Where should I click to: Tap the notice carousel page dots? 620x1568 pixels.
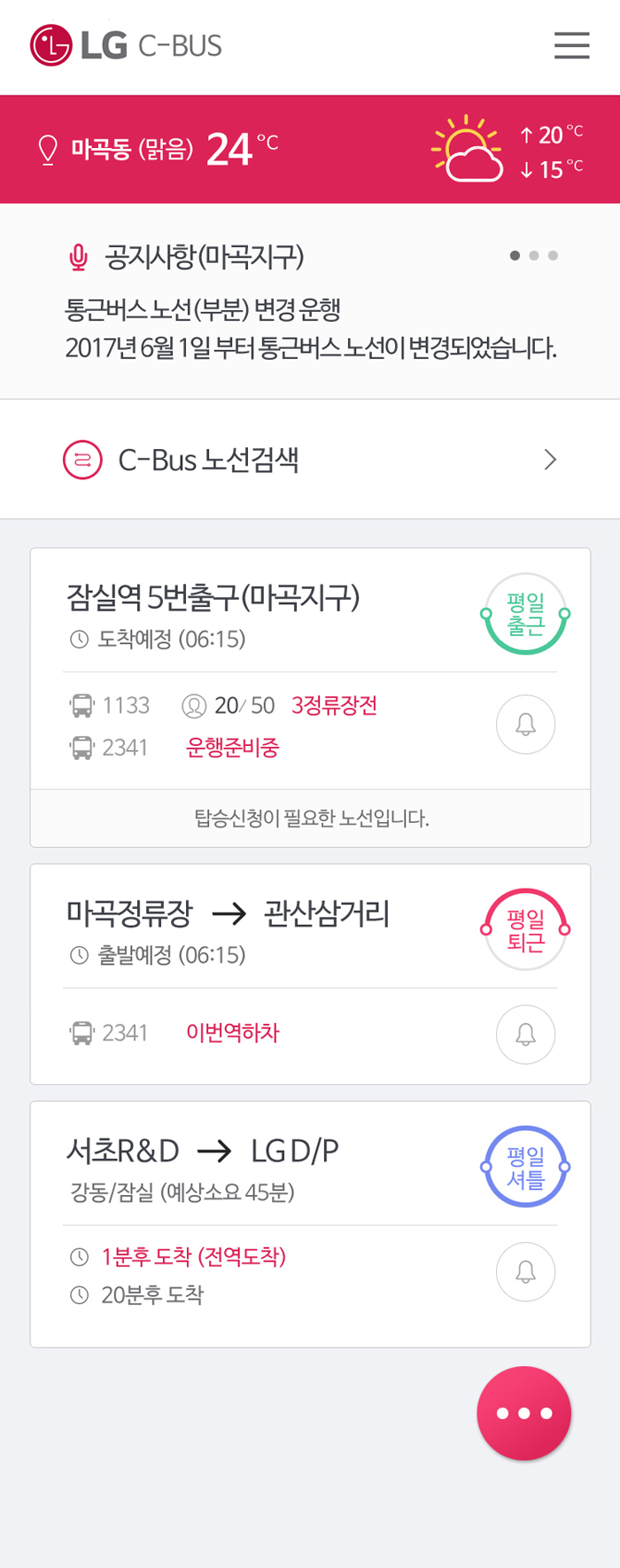click(x=534, y=256)
